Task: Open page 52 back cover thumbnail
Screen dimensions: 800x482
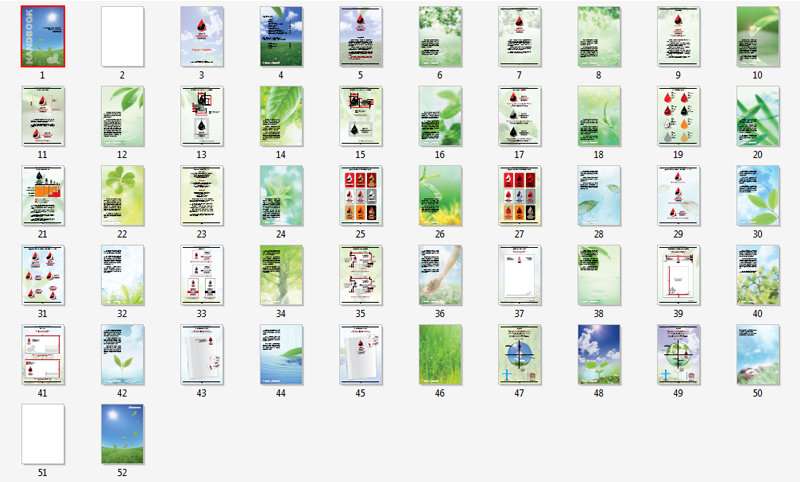Action: pos(122,434)
